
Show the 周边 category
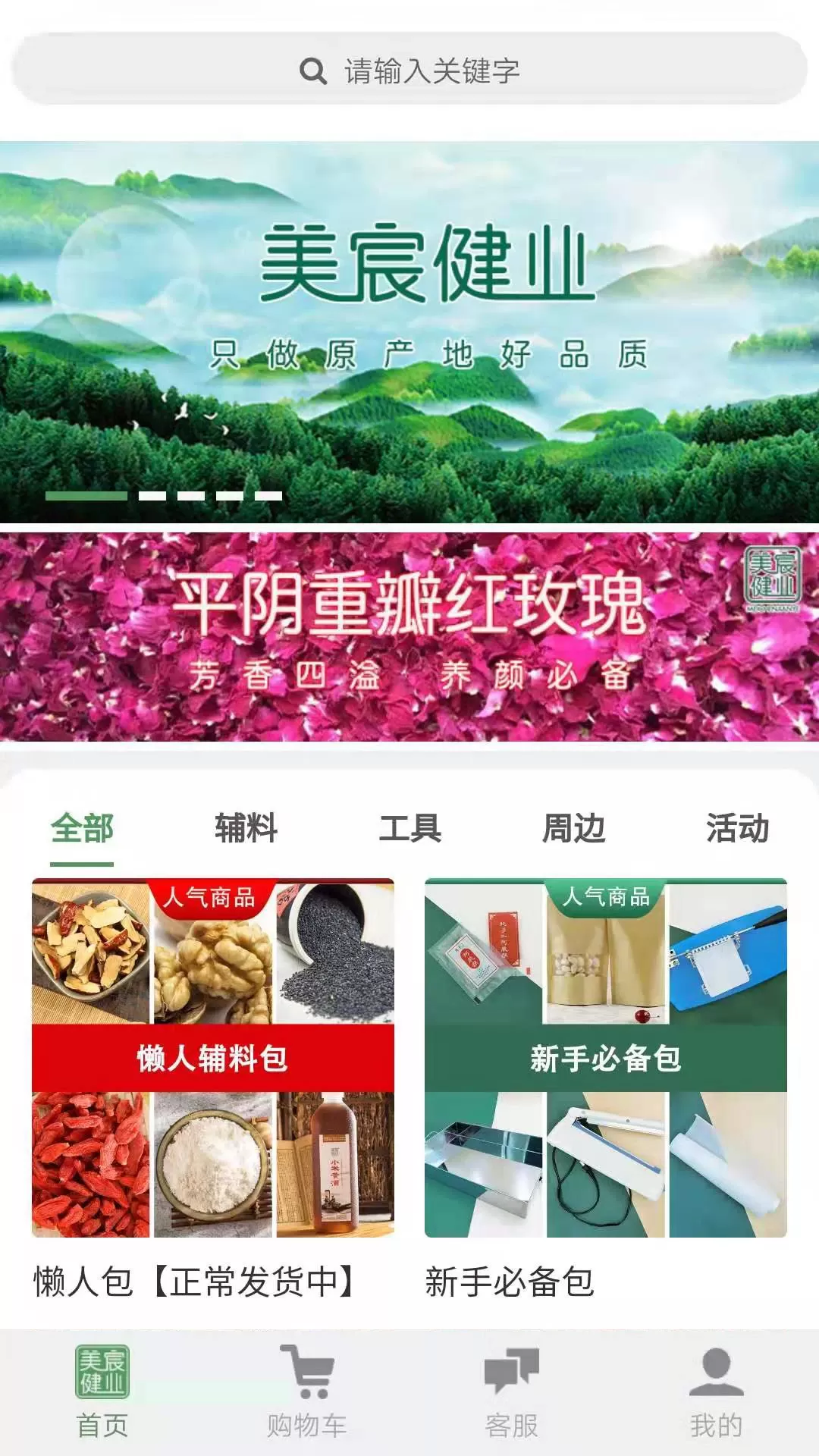coord(573,828)
